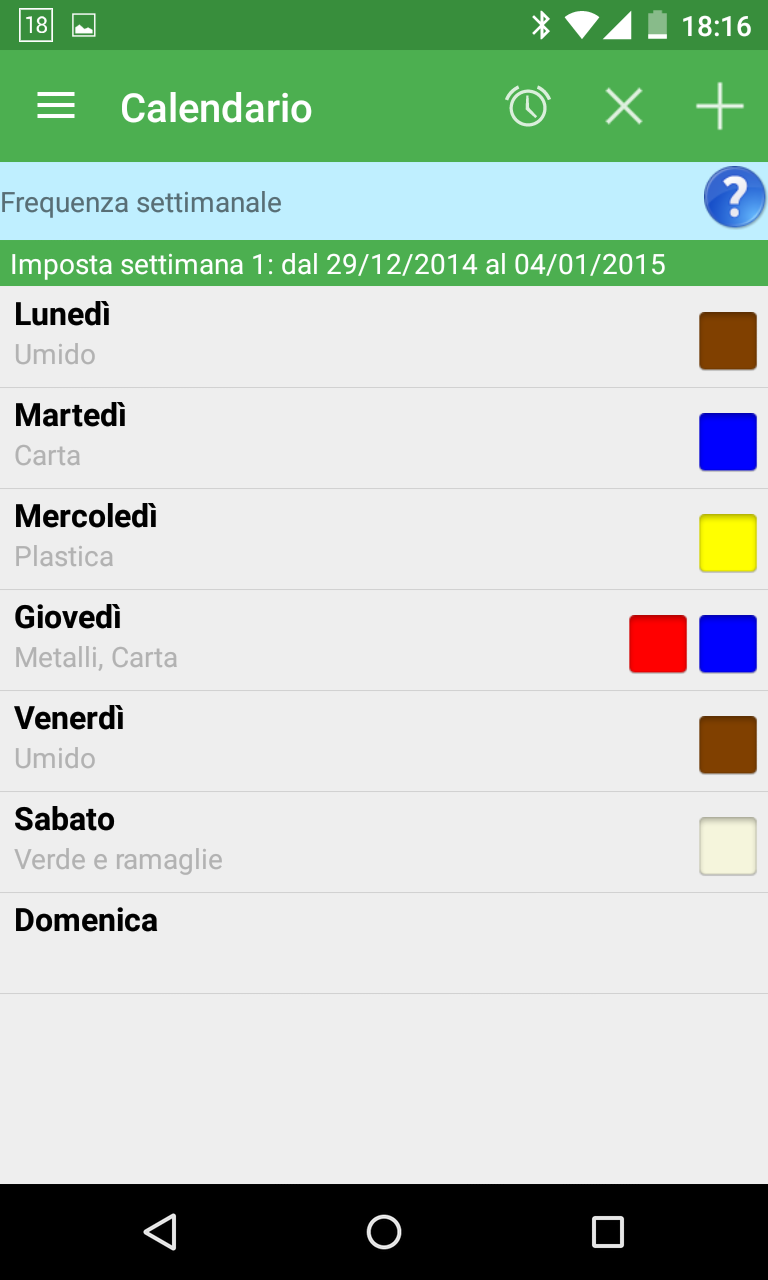This screenshot has height=1280, width=768.
Task: Open the alarm reminder settings
Action: point(528,106)
